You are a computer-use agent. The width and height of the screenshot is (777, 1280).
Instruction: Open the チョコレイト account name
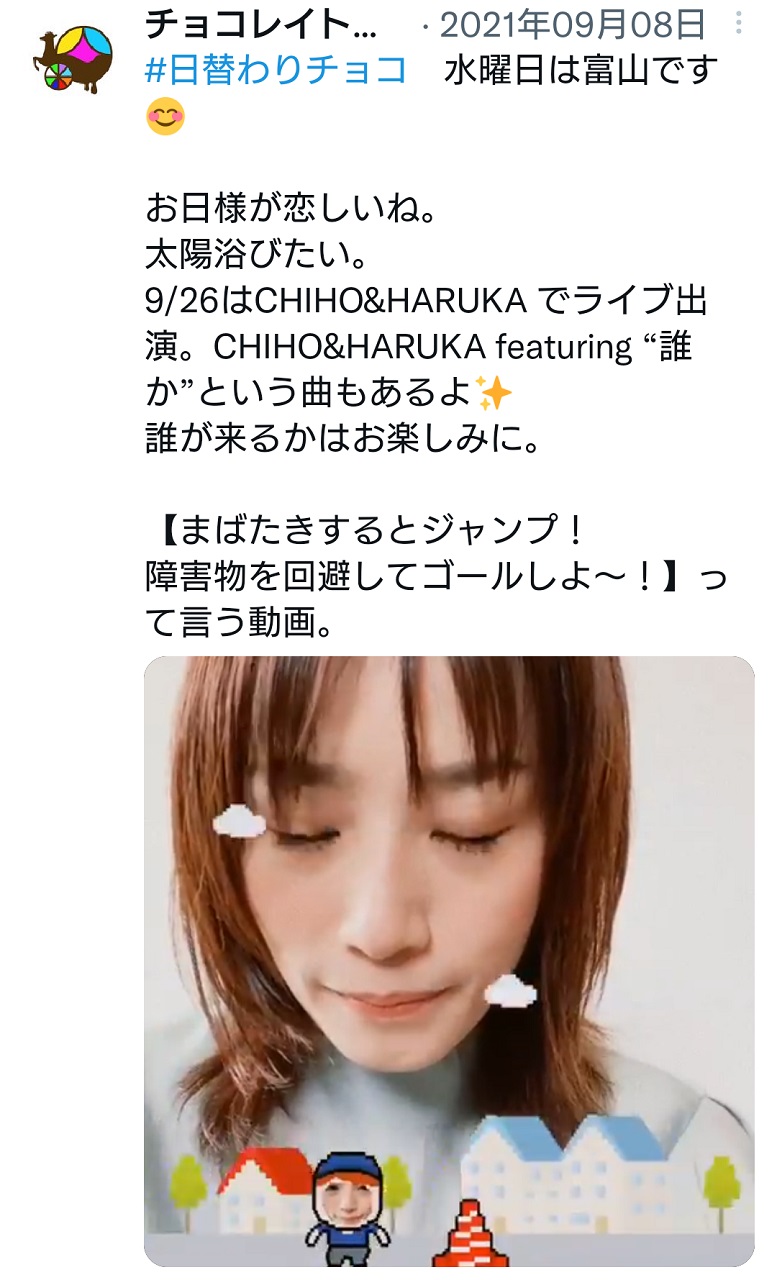(262, 24)
